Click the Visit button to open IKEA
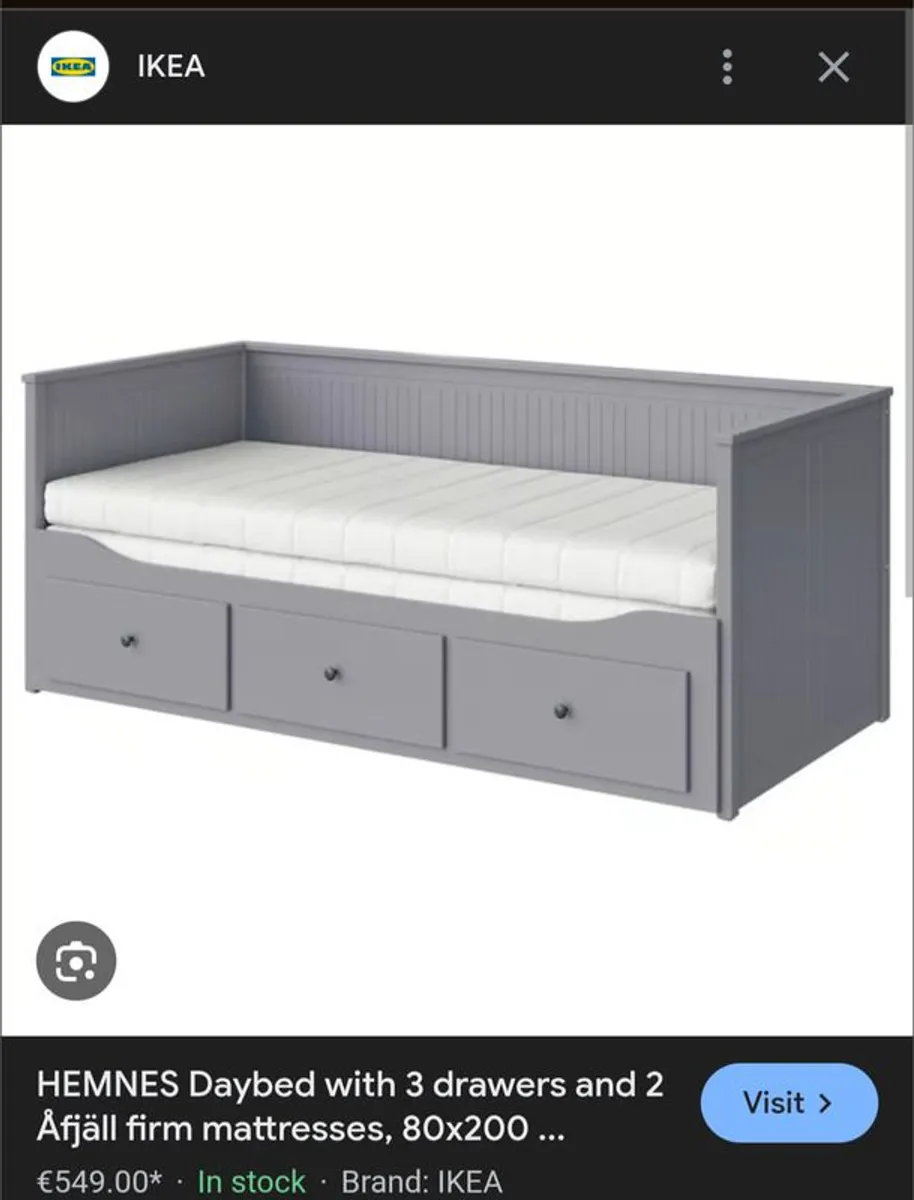 (x=790, y=1103)
